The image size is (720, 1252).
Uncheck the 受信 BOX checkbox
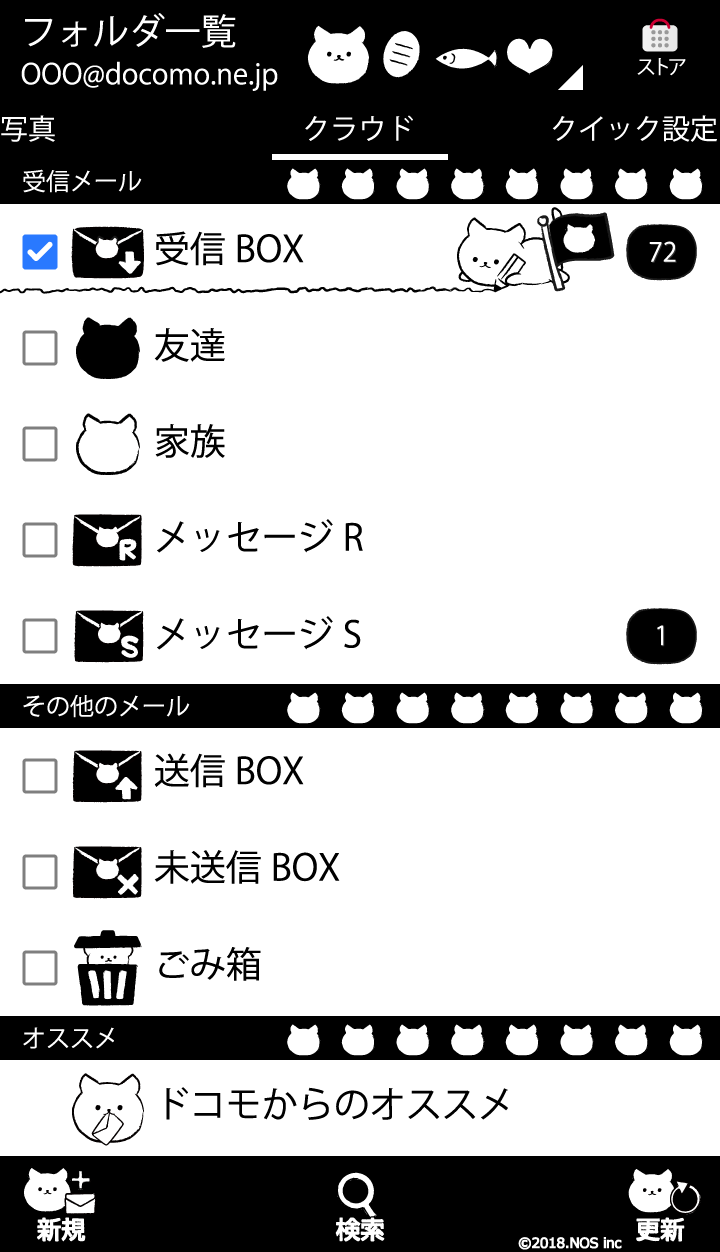[x=40, y=252]
